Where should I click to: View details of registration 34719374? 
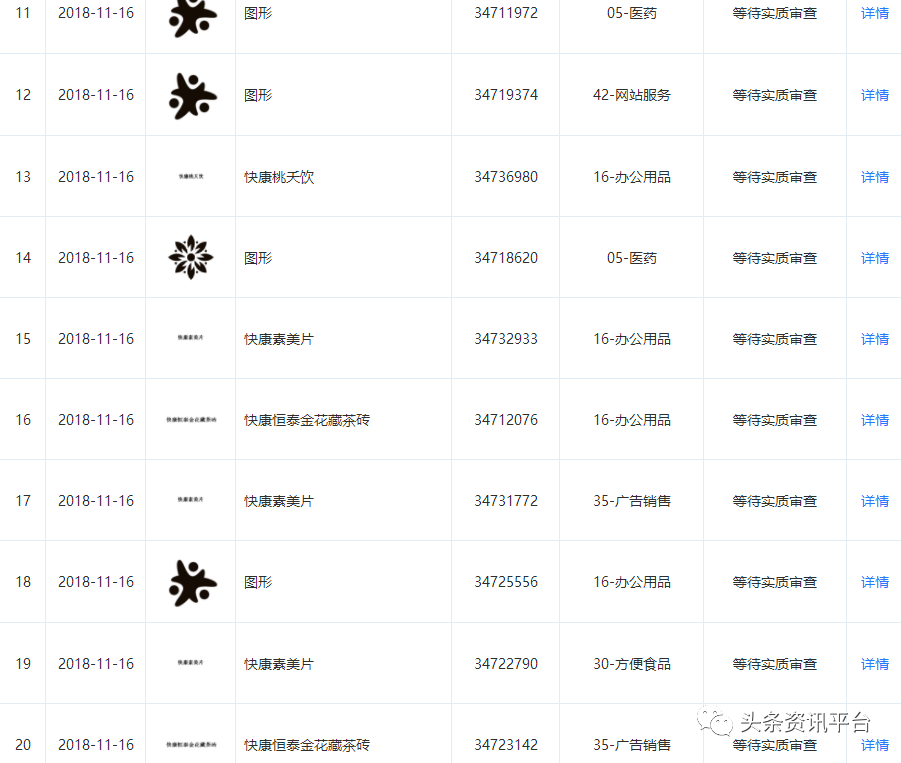874,95
